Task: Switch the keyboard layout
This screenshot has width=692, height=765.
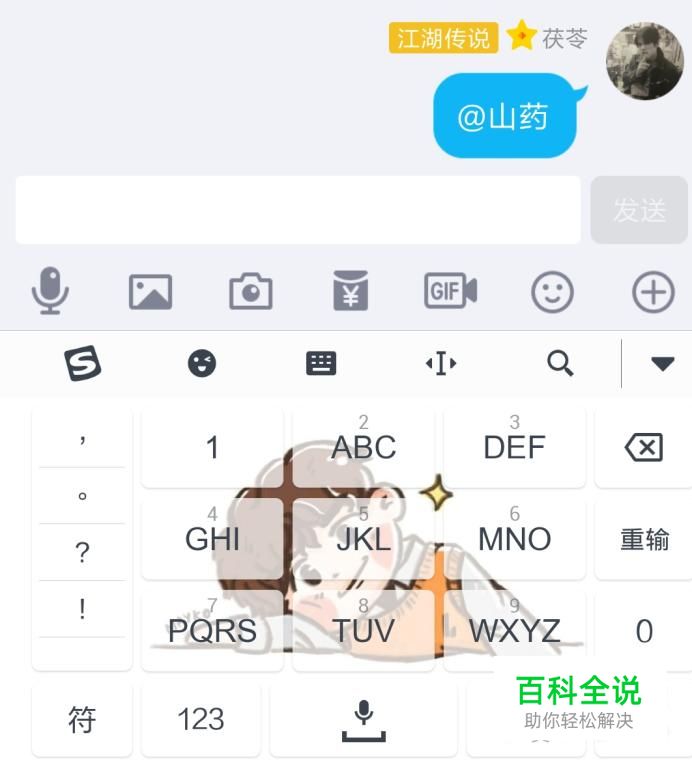Action: coord(321,363)
